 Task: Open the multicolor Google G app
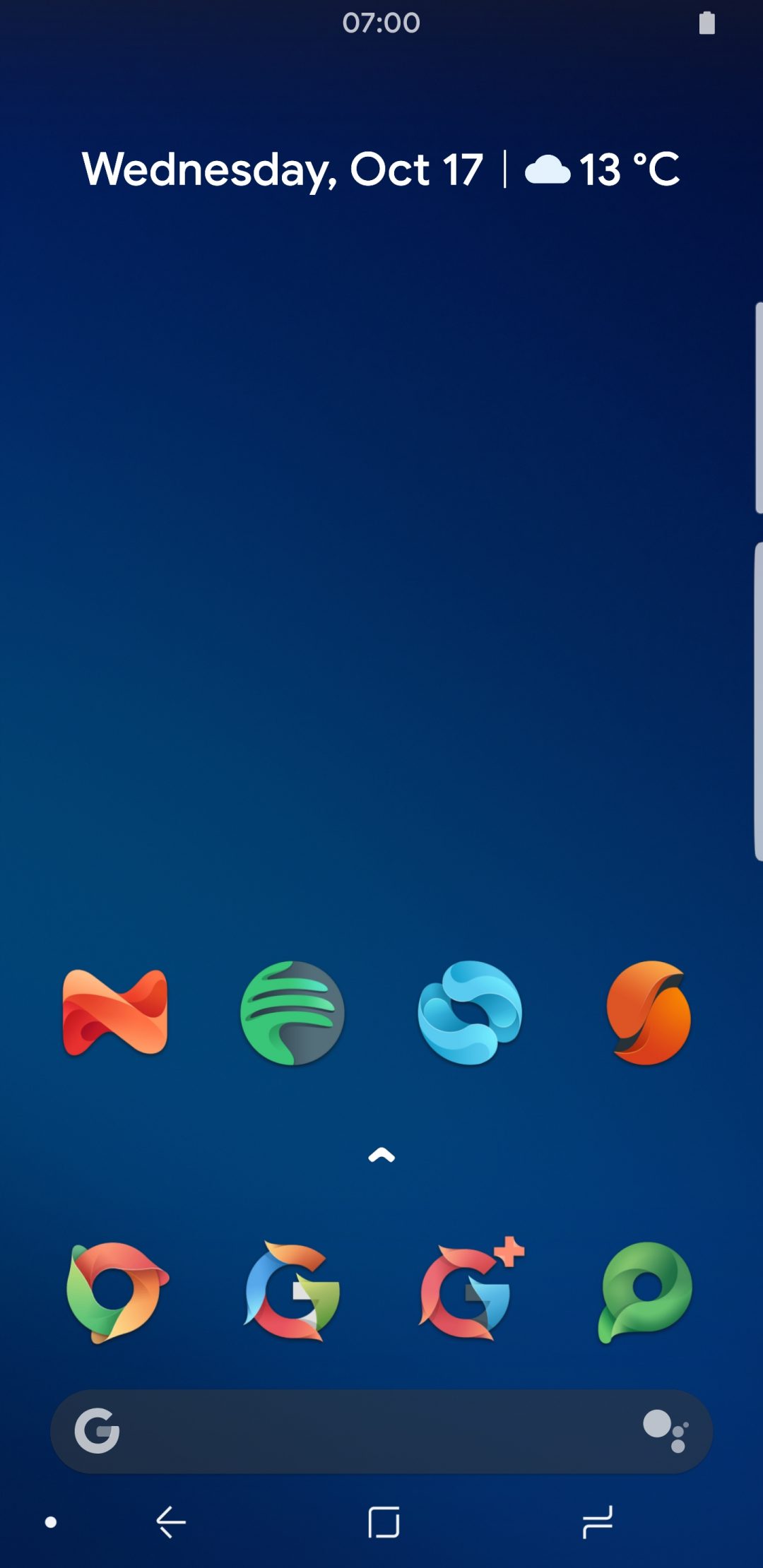[x=292, y=1290]
